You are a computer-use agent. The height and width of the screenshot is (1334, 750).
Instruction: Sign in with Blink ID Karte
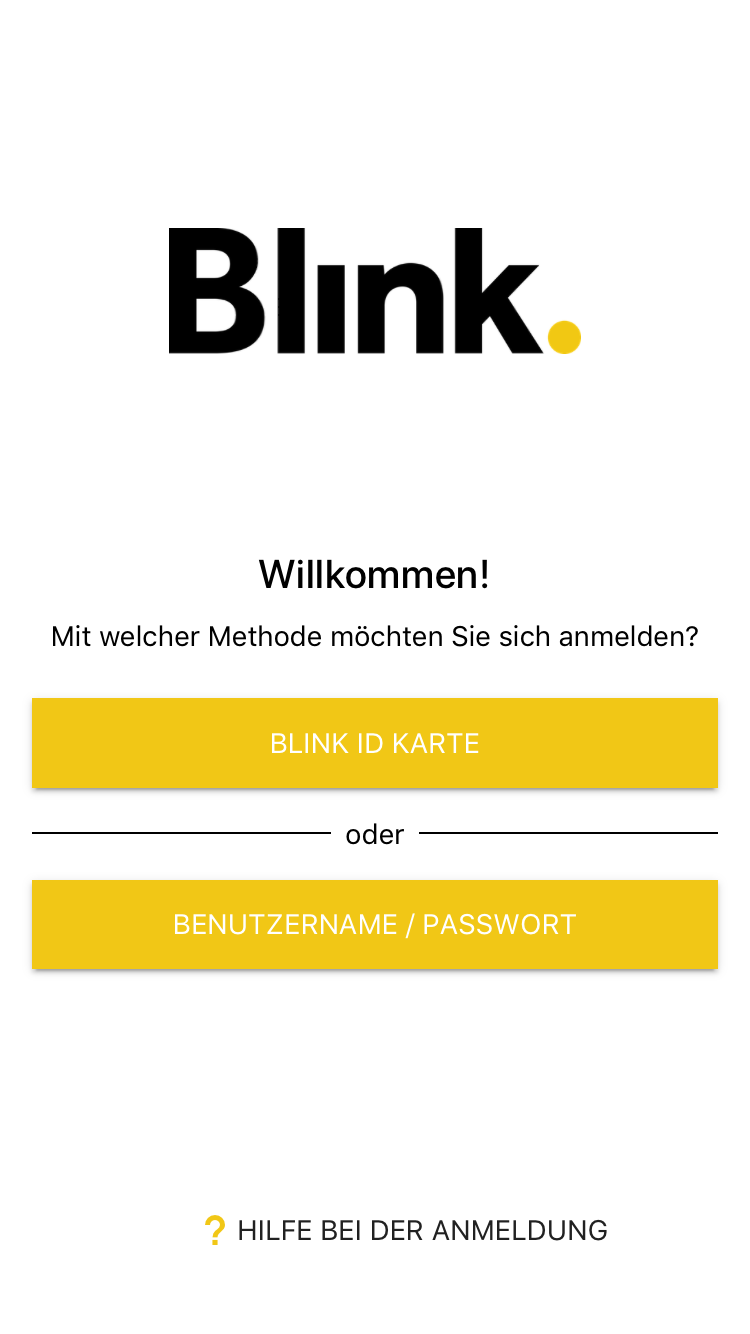[375, 743]
